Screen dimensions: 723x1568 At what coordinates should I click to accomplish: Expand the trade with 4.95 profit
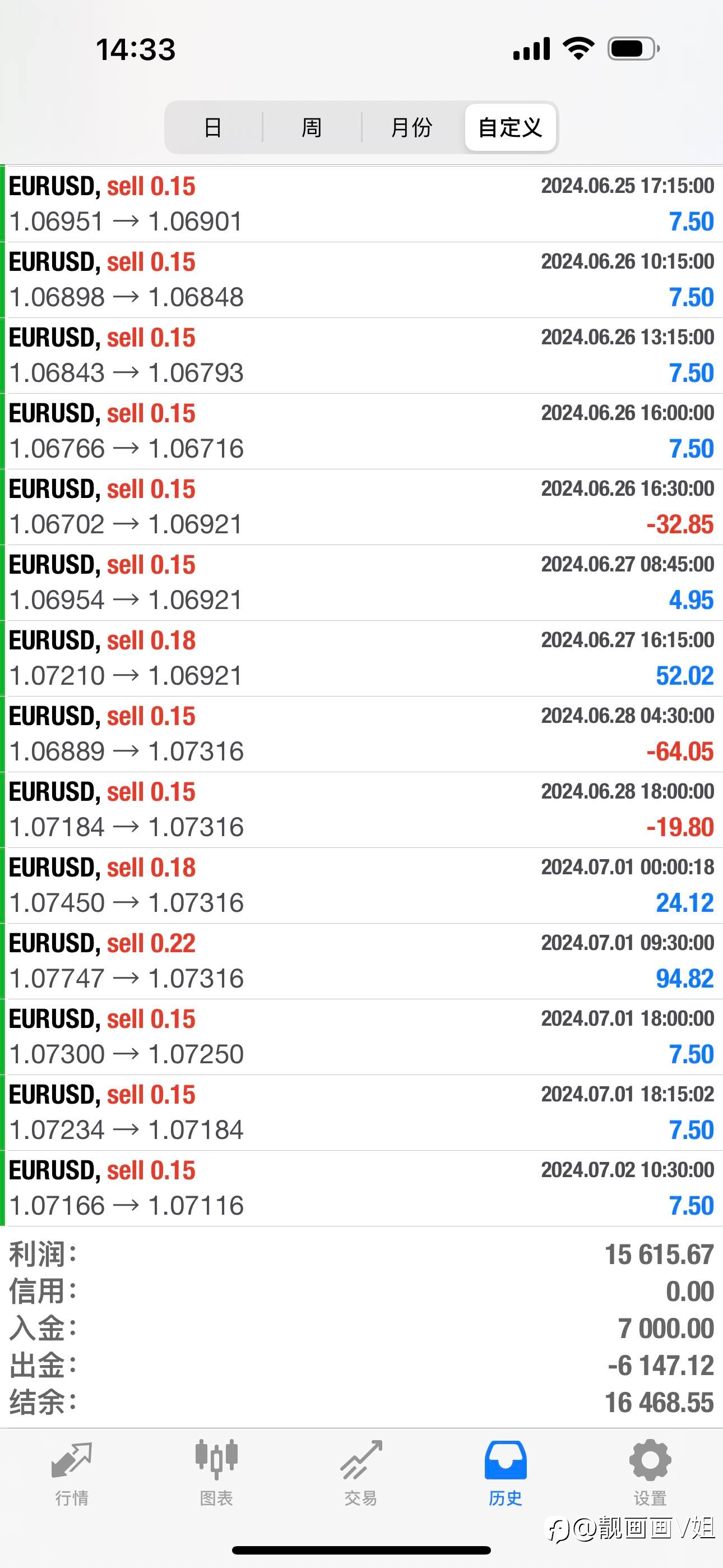pos(361,583)
